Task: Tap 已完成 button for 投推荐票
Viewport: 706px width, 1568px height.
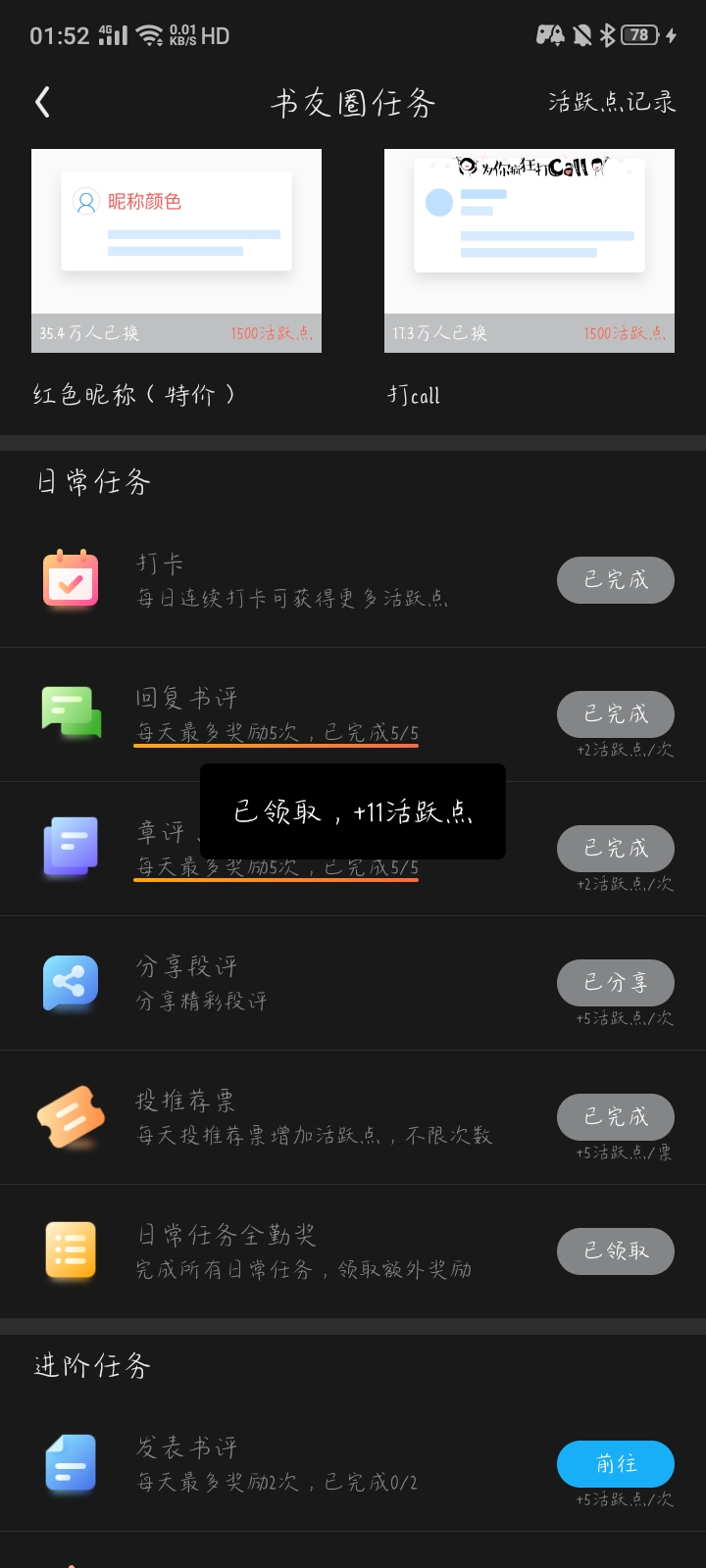Action: coord(616,1117)
